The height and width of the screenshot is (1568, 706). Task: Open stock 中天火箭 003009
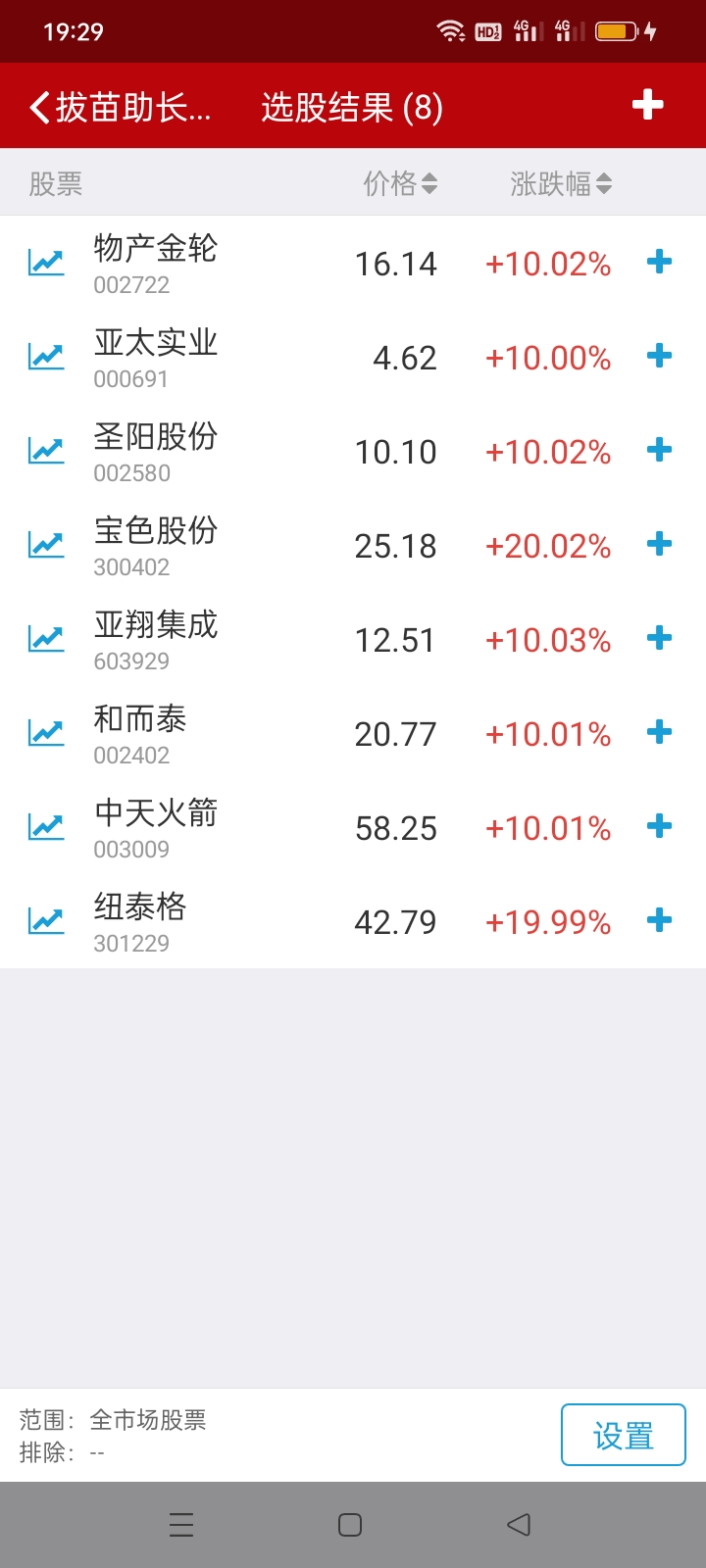coord(155,827)
